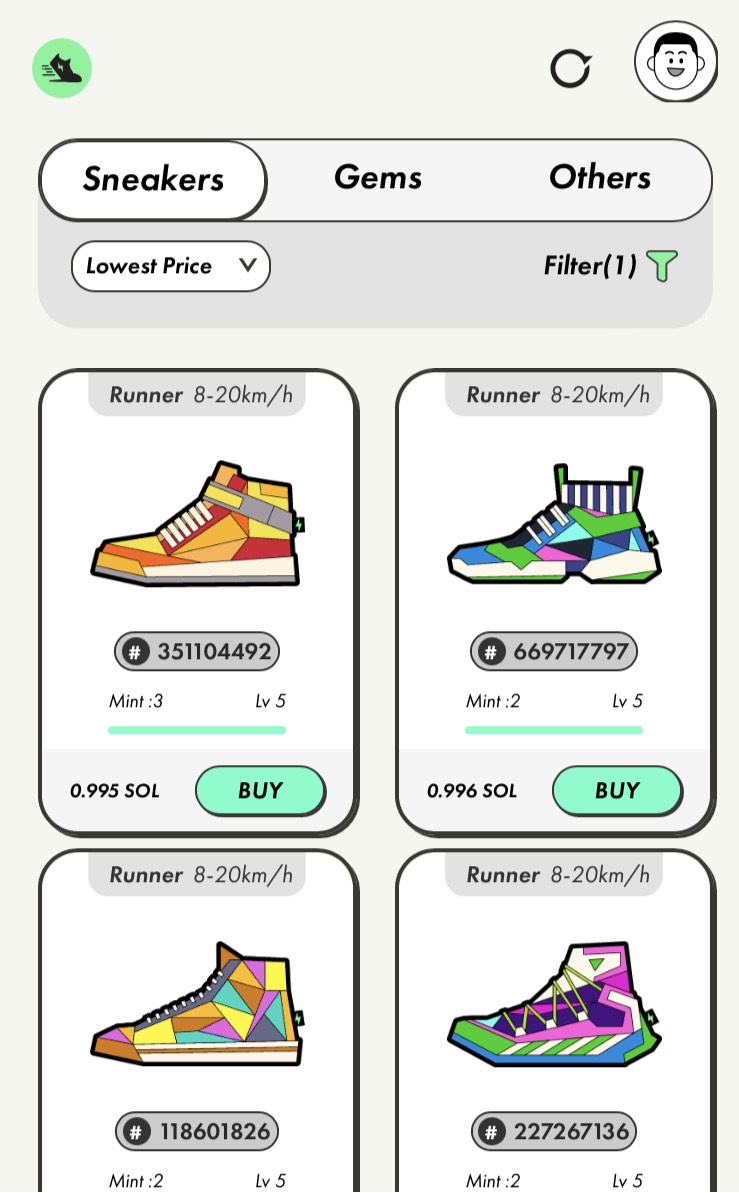Switch to the Gems tab

(377, 178)
